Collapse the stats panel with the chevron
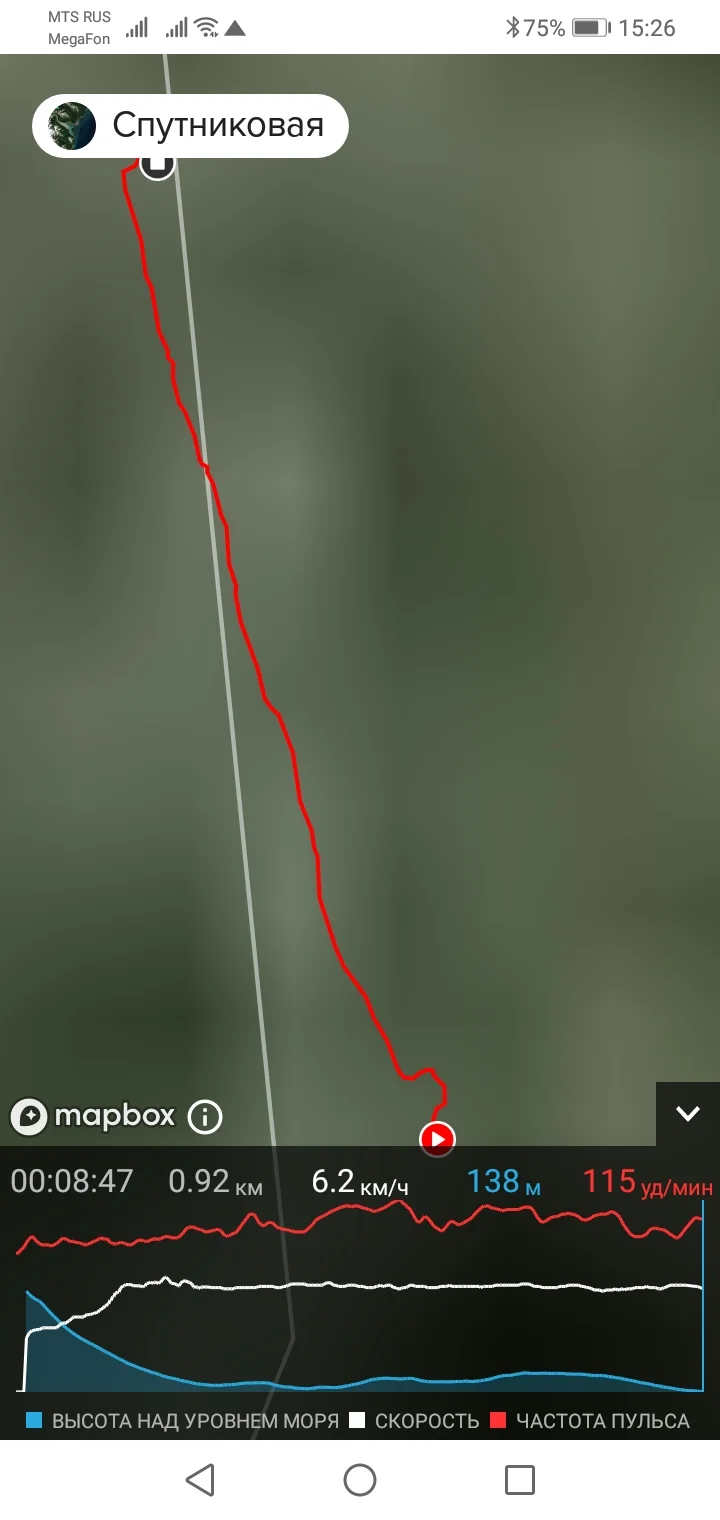The image size is (720, 1520). click(688, 1114)
